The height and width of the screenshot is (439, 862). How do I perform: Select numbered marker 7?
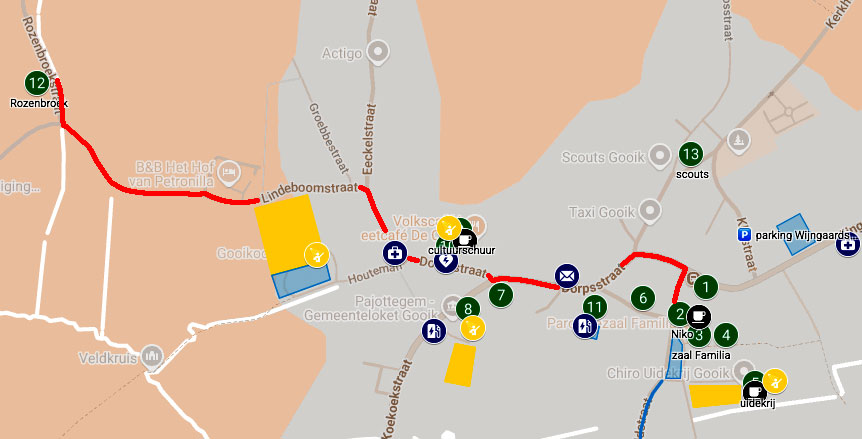click(x=500, y=295)
